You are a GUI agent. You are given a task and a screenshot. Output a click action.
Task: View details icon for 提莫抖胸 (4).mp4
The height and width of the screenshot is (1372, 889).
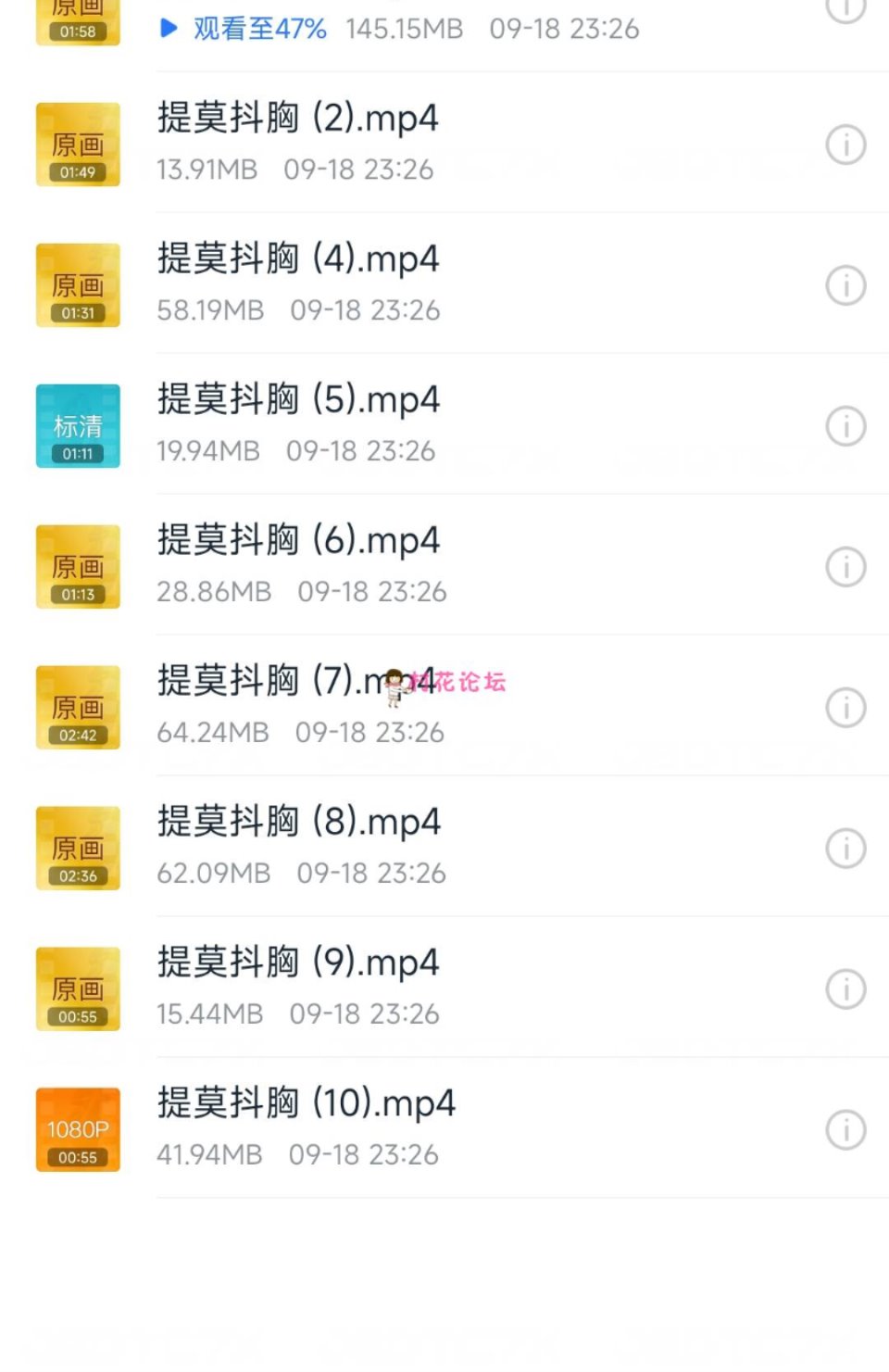[845, 285]
